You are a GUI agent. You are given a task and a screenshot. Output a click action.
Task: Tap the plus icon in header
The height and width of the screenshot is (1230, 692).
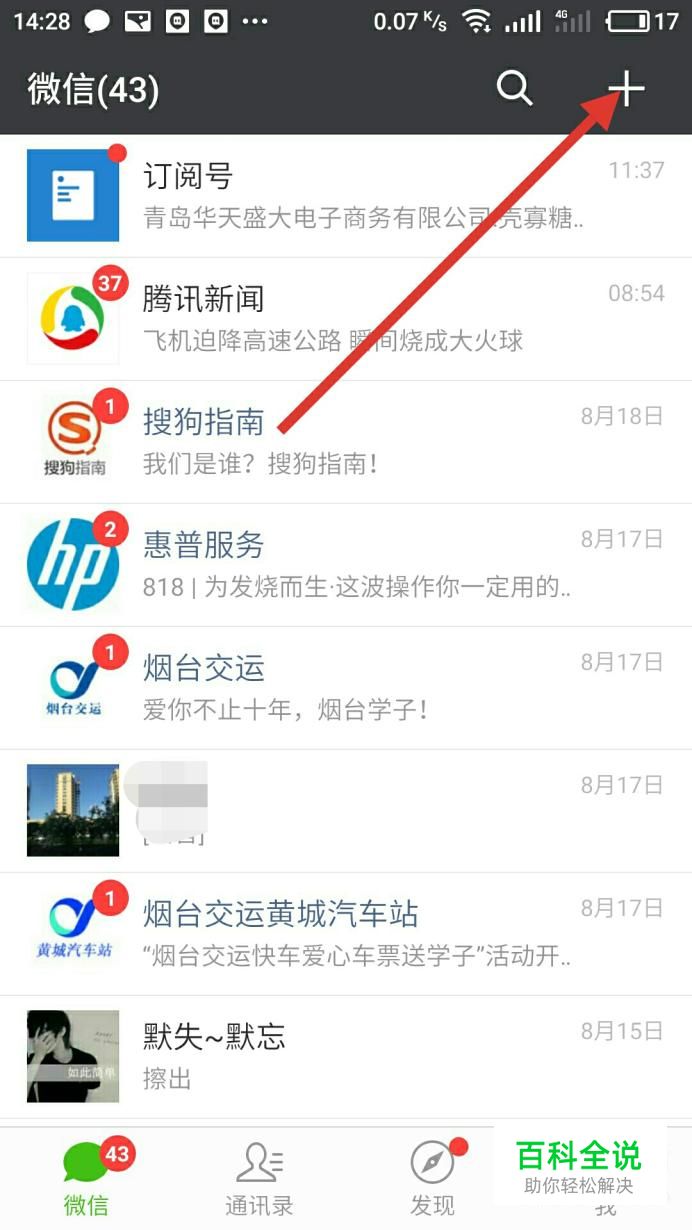[627, 89]
